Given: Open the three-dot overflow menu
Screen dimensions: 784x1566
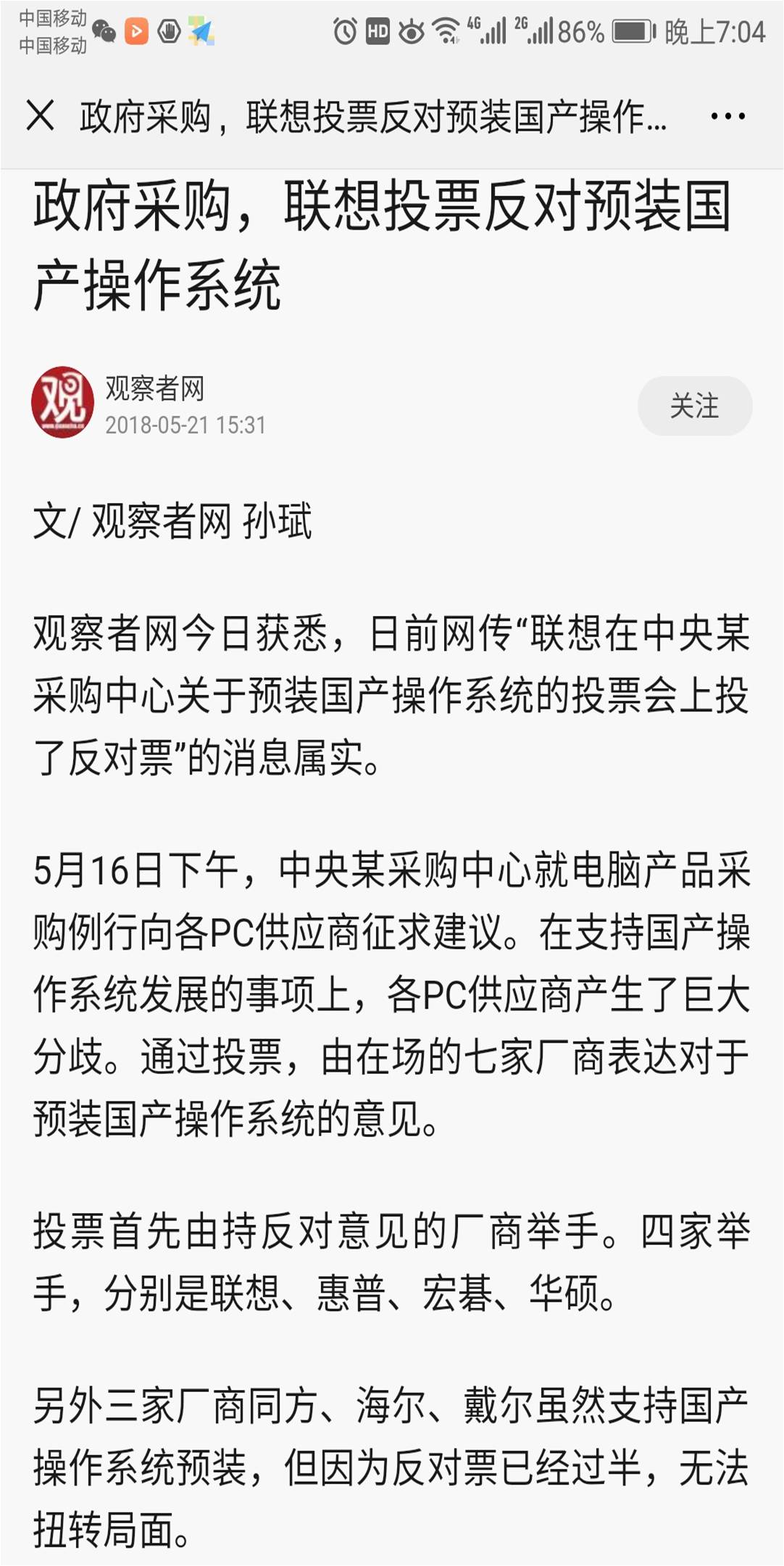Looking at the screenshot, I should click(x=727, y=116).
